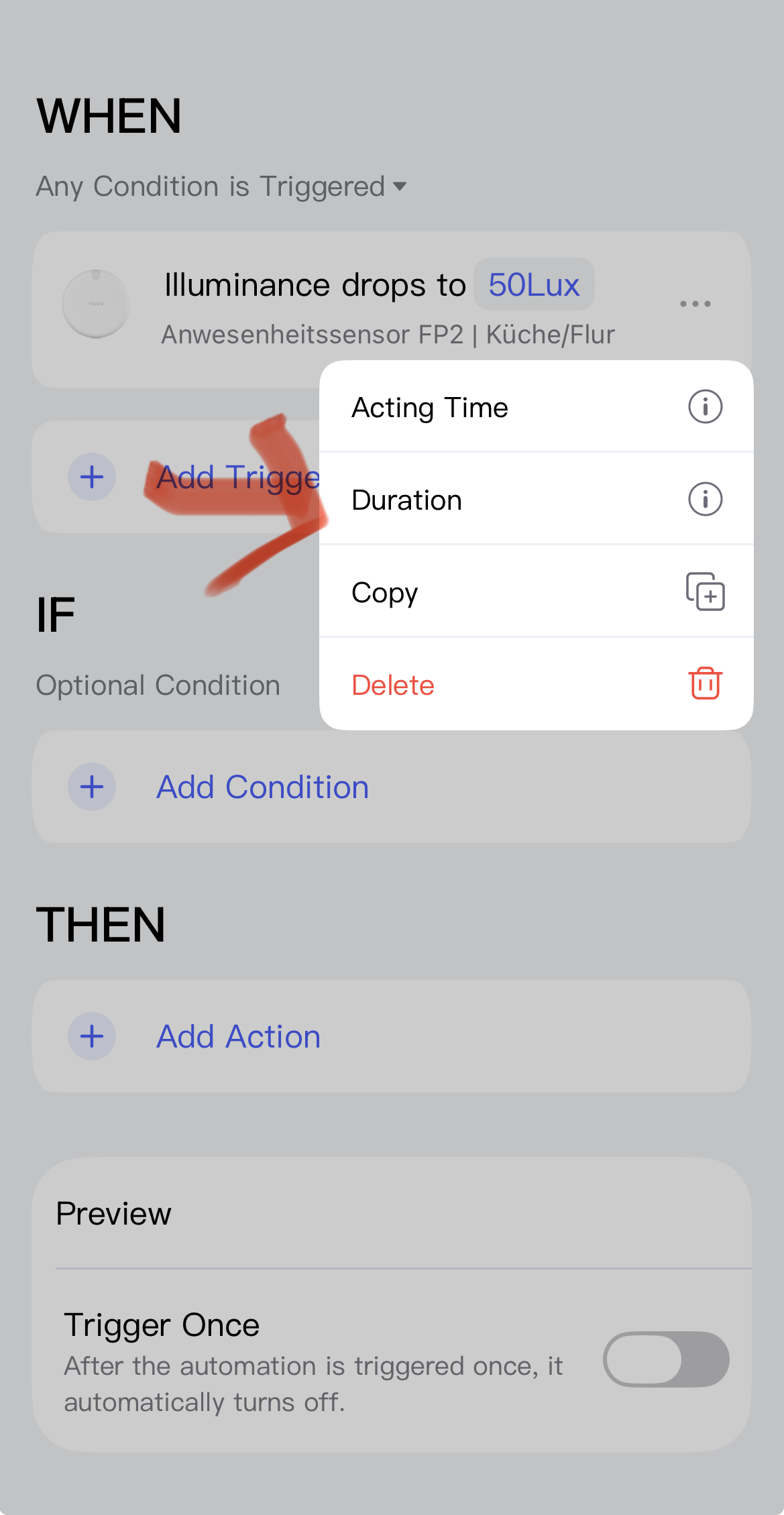Choose Duration in the popup menu
784x1515 pixels.
coord(406,500)
